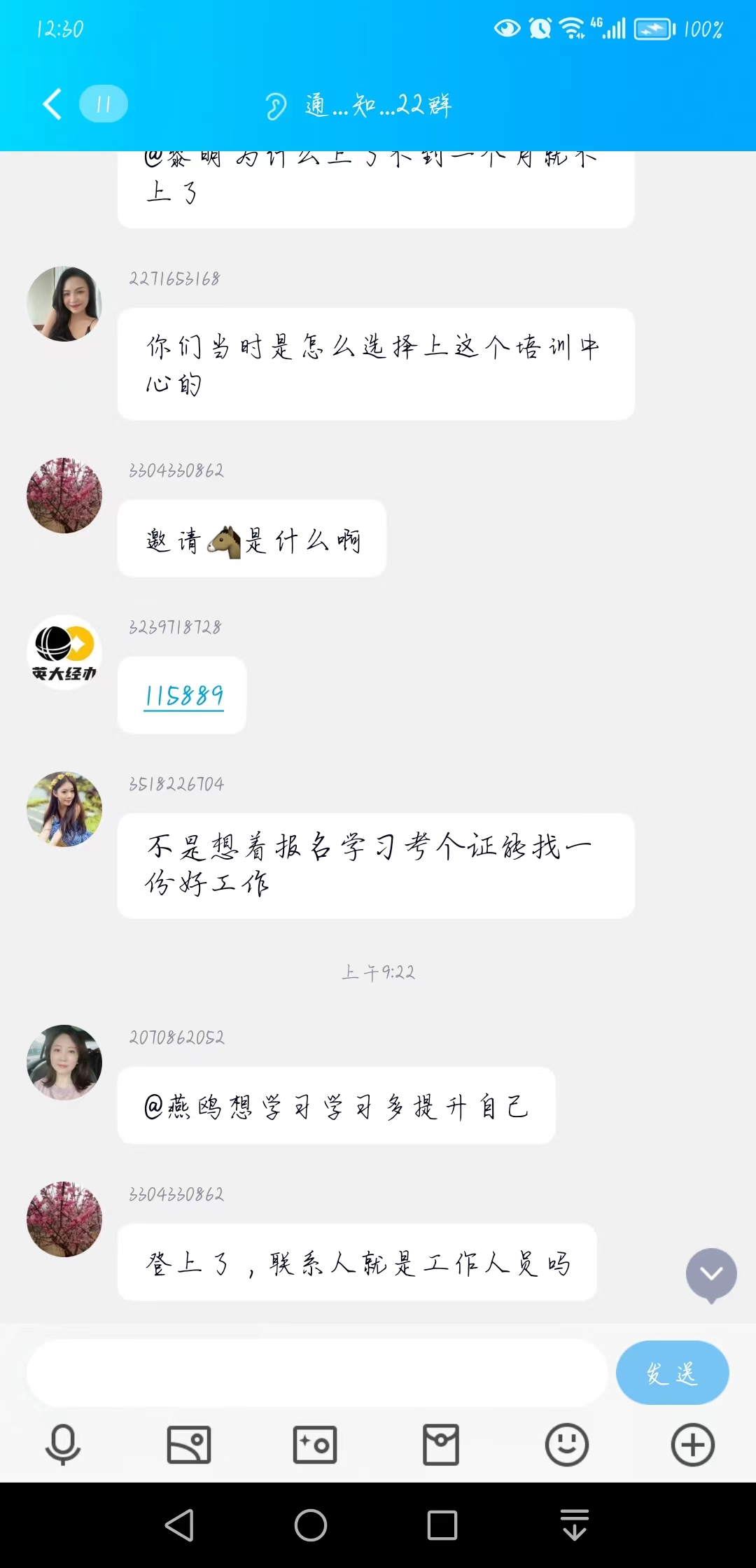This screenshot has height=1568, width=756.
Task: Open the camera icon
Action: coord(314,1443)
